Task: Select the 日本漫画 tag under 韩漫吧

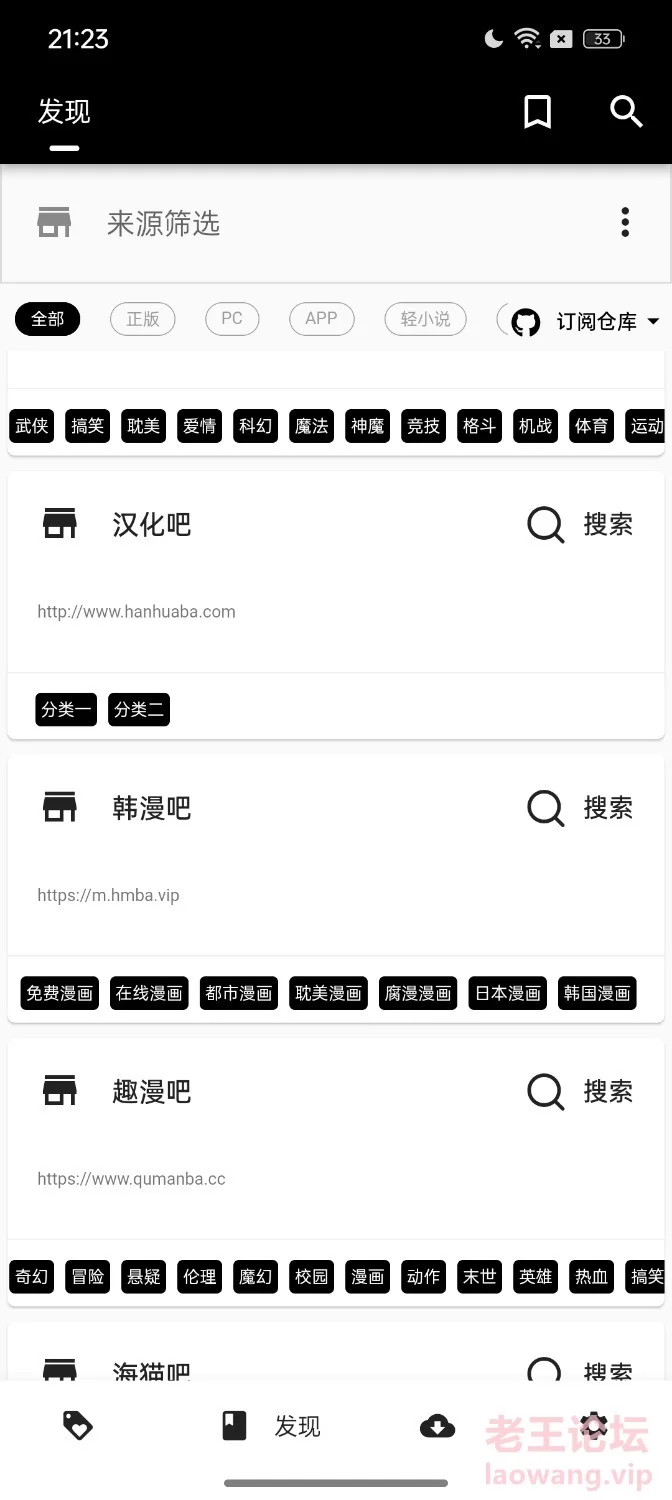Action: pos(507,993)
